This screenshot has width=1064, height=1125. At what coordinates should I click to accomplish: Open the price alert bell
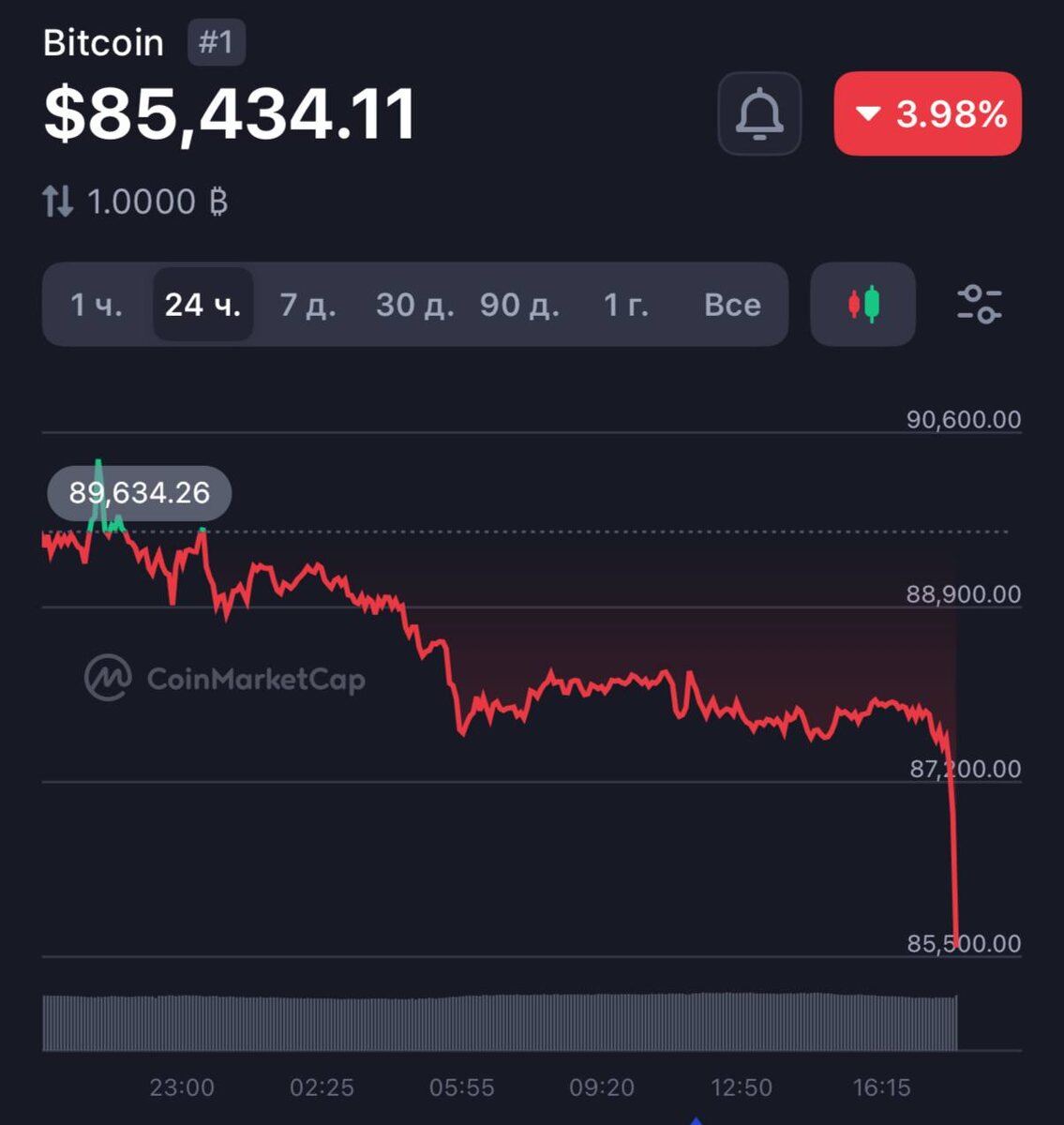pyautogui.click(x=759, y=113)
